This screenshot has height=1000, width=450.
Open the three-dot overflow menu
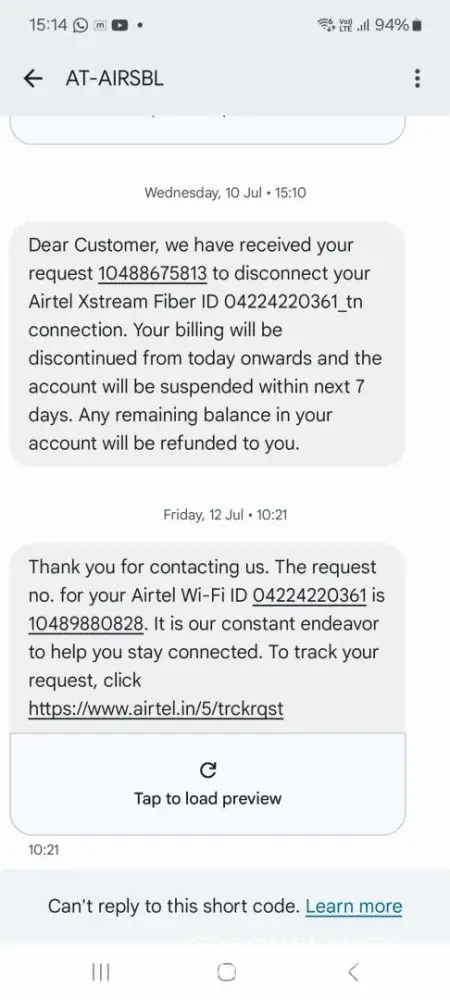coord(417,78)
